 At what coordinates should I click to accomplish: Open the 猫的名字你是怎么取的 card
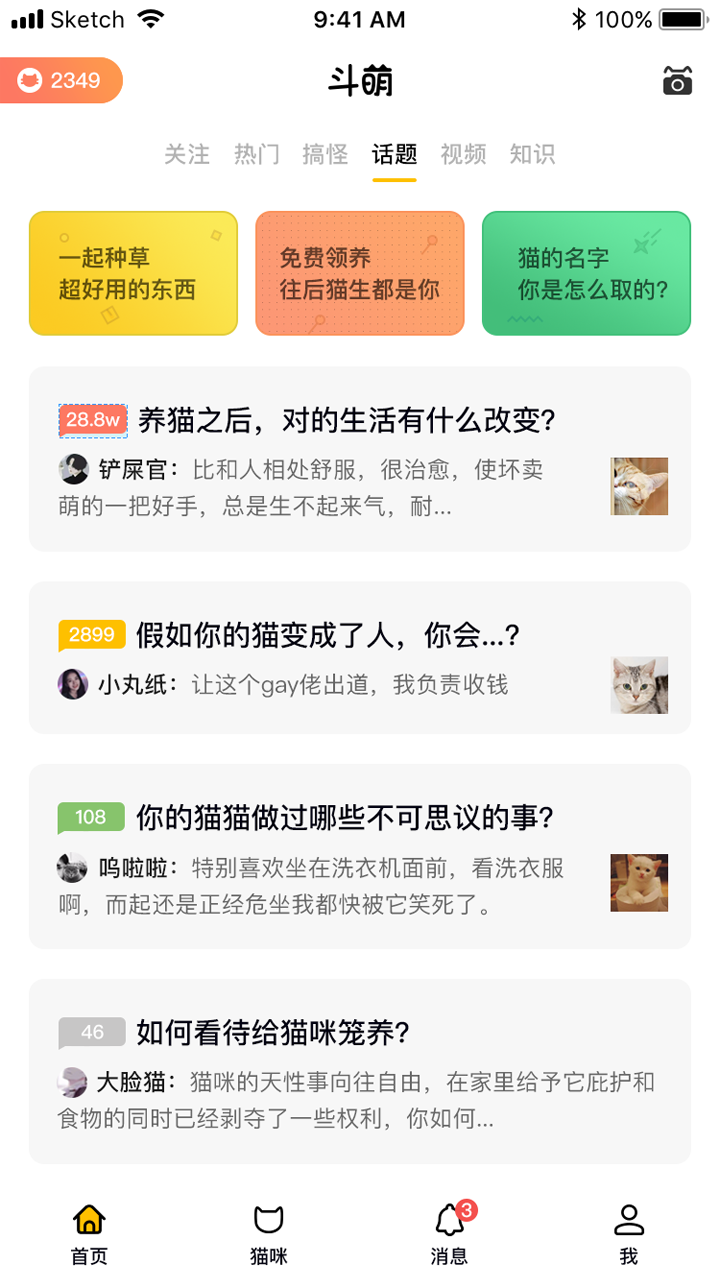pyautogui.click(x=586, y=273)
